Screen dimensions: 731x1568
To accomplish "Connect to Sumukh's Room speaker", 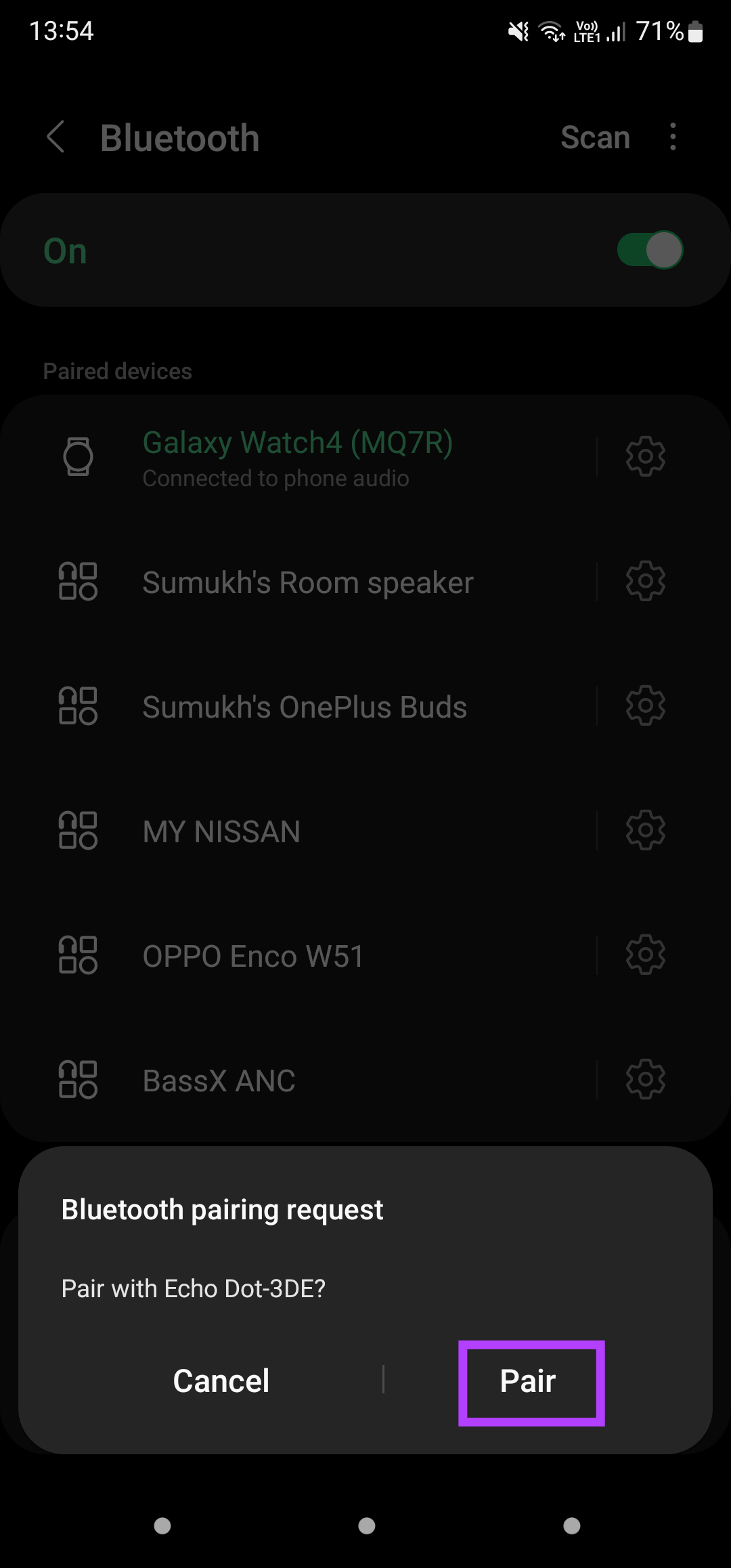I will pos(308,583).
